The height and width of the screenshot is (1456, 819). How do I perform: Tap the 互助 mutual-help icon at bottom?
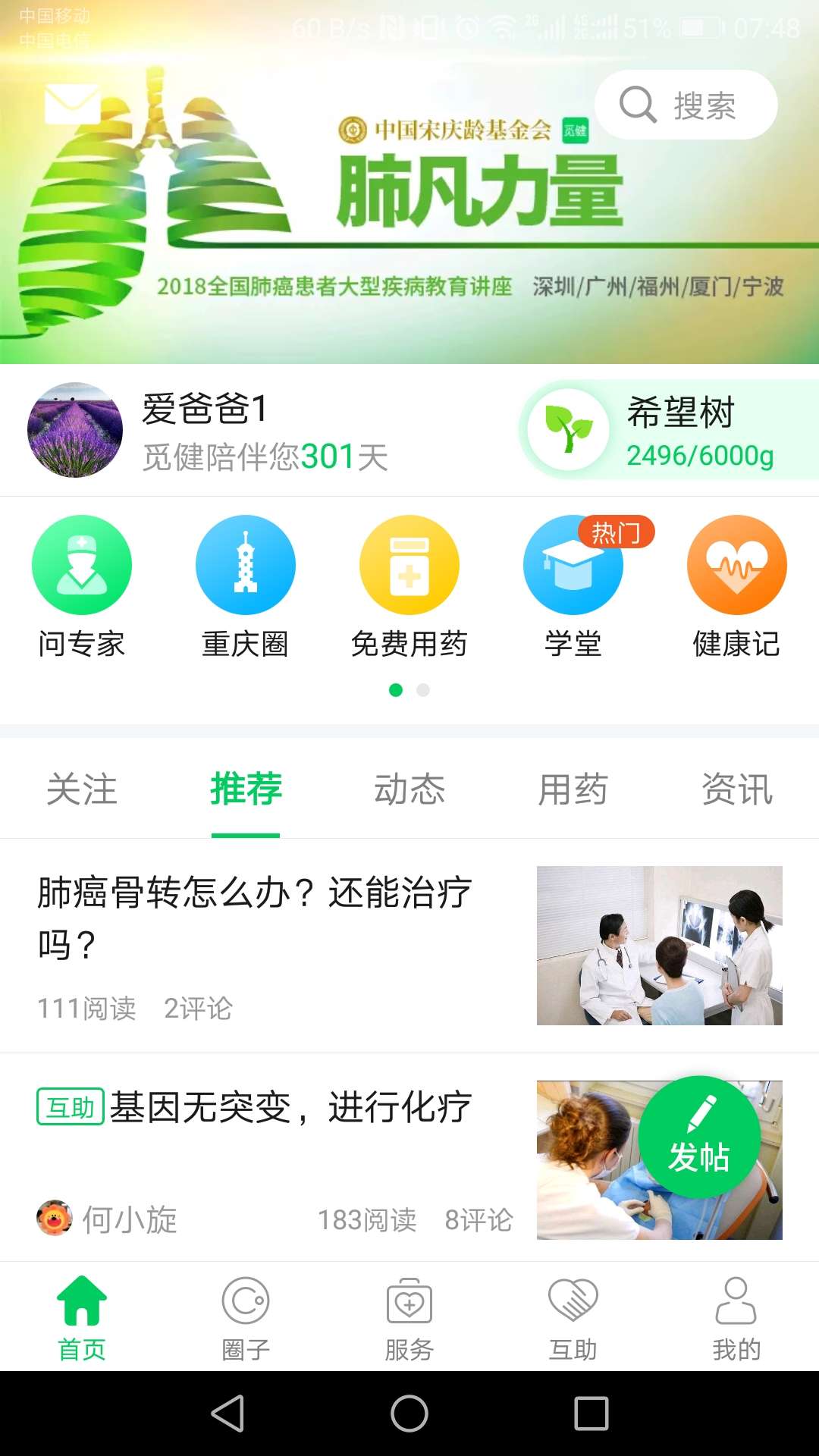[573, 1316]
